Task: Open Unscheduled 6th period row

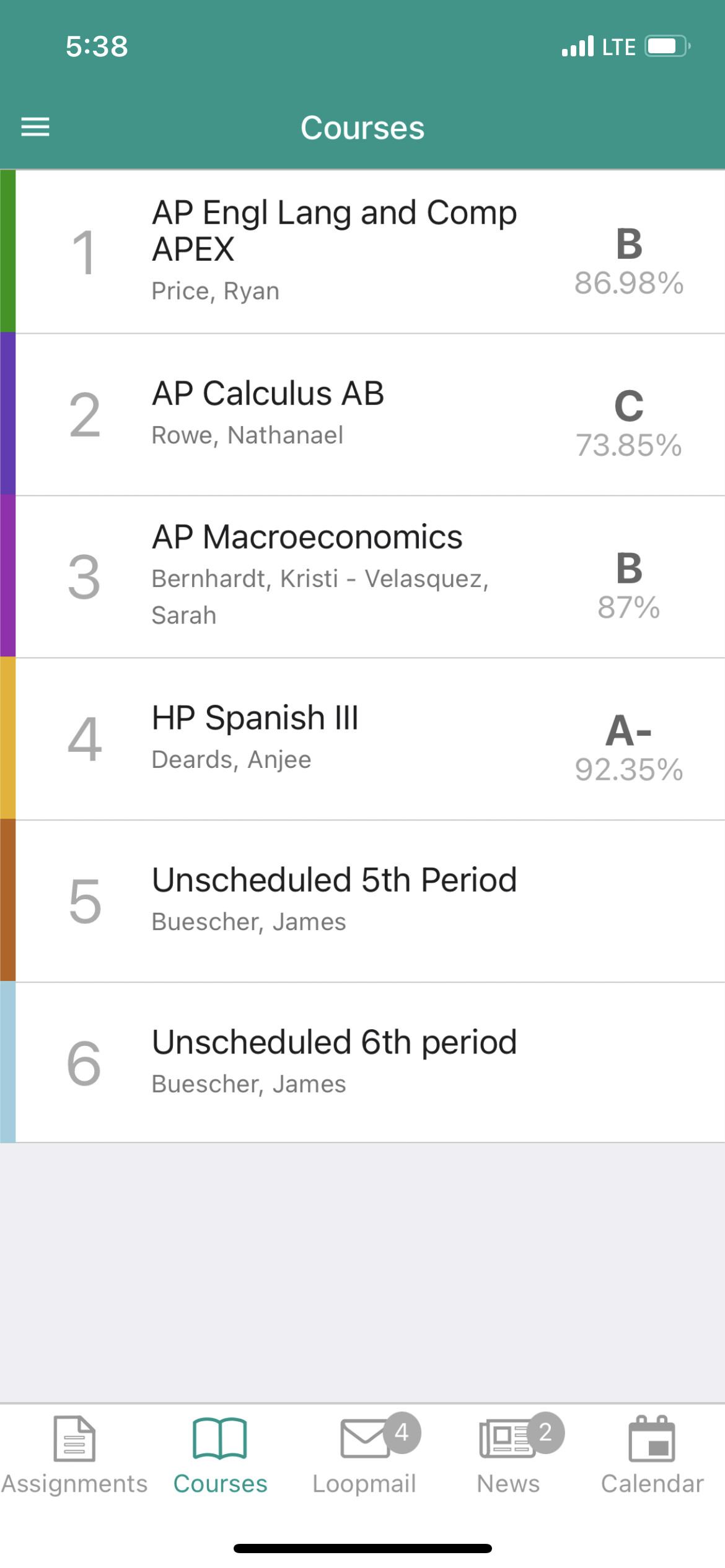Action: (362, 1063)
